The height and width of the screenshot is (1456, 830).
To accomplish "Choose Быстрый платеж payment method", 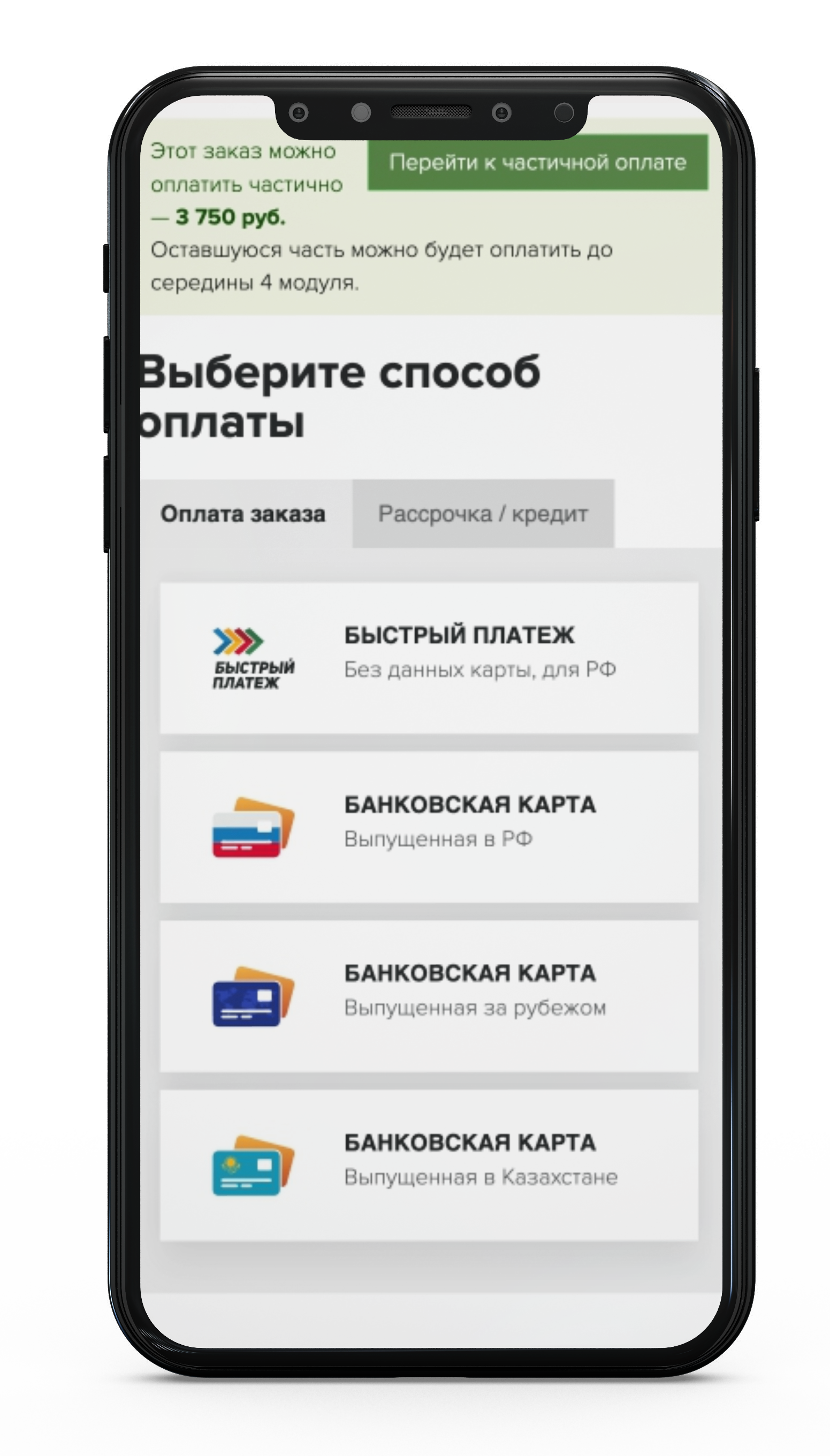I will [429, 657].
